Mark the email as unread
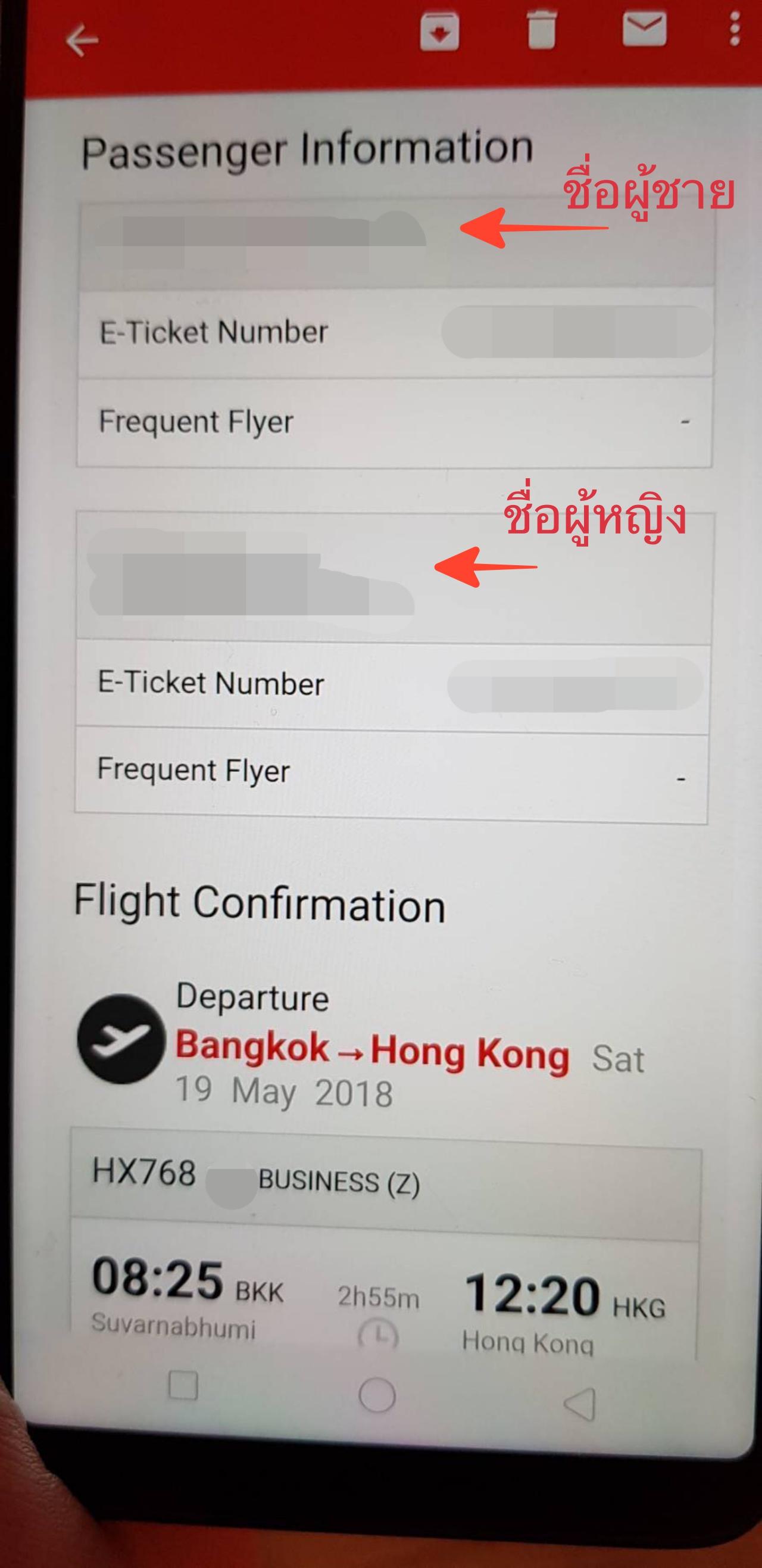This screenshot has width=762, height=1568. click(x=644, y=28)
